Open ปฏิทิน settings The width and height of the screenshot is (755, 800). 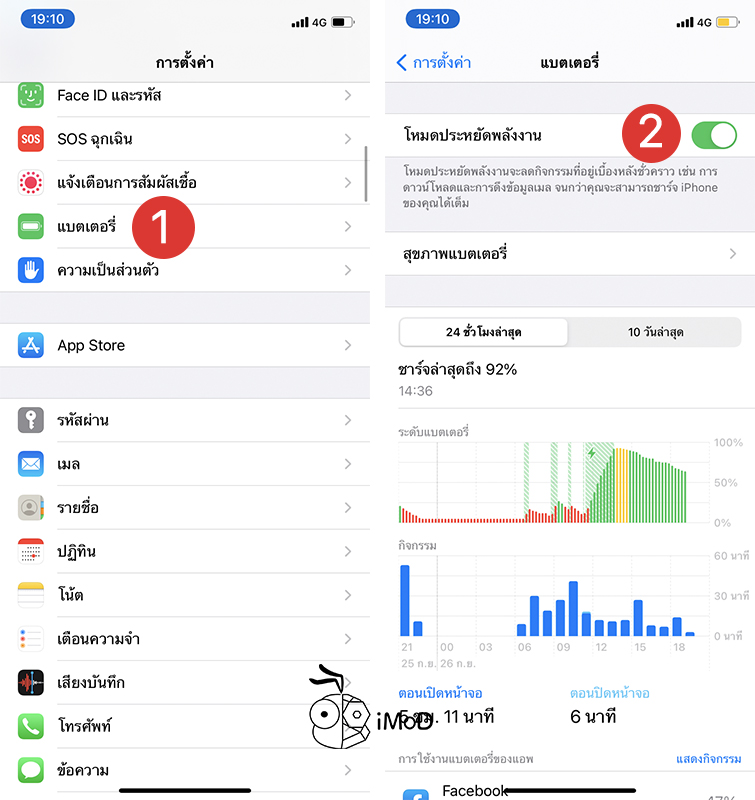pos(77,552)
